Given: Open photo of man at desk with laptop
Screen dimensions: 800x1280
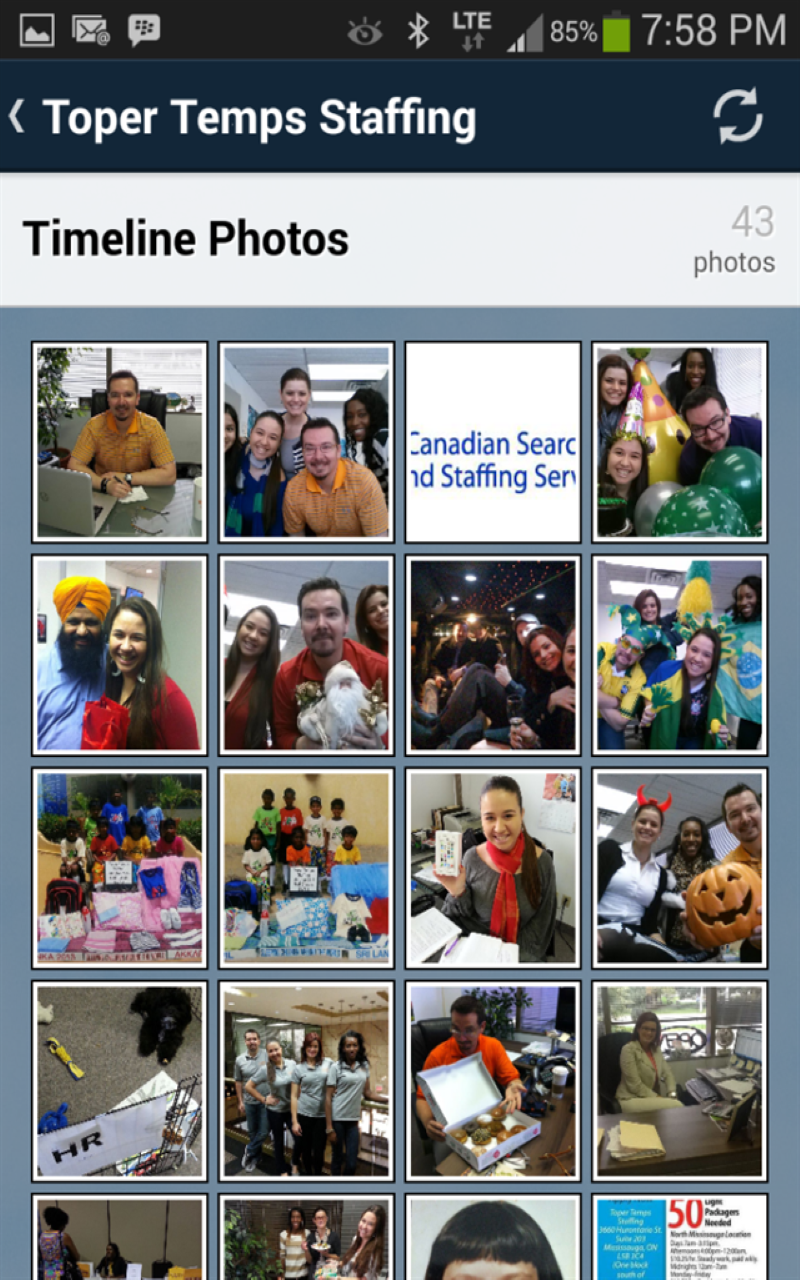Looking at the screenshot, I should click(120, 441).
